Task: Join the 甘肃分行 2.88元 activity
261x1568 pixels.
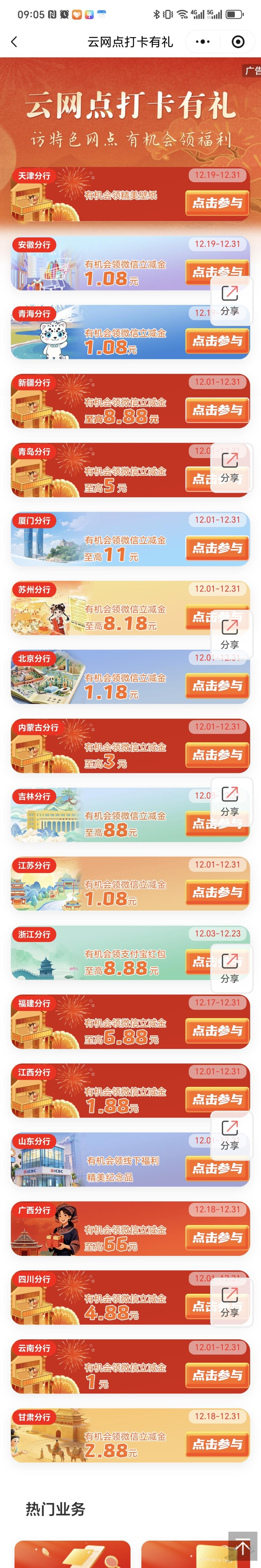Action: click(217, 1444)
